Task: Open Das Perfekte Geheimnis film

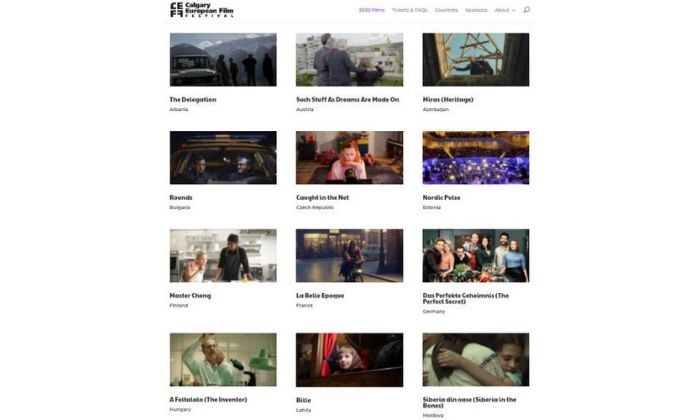Action: (475, 256)
